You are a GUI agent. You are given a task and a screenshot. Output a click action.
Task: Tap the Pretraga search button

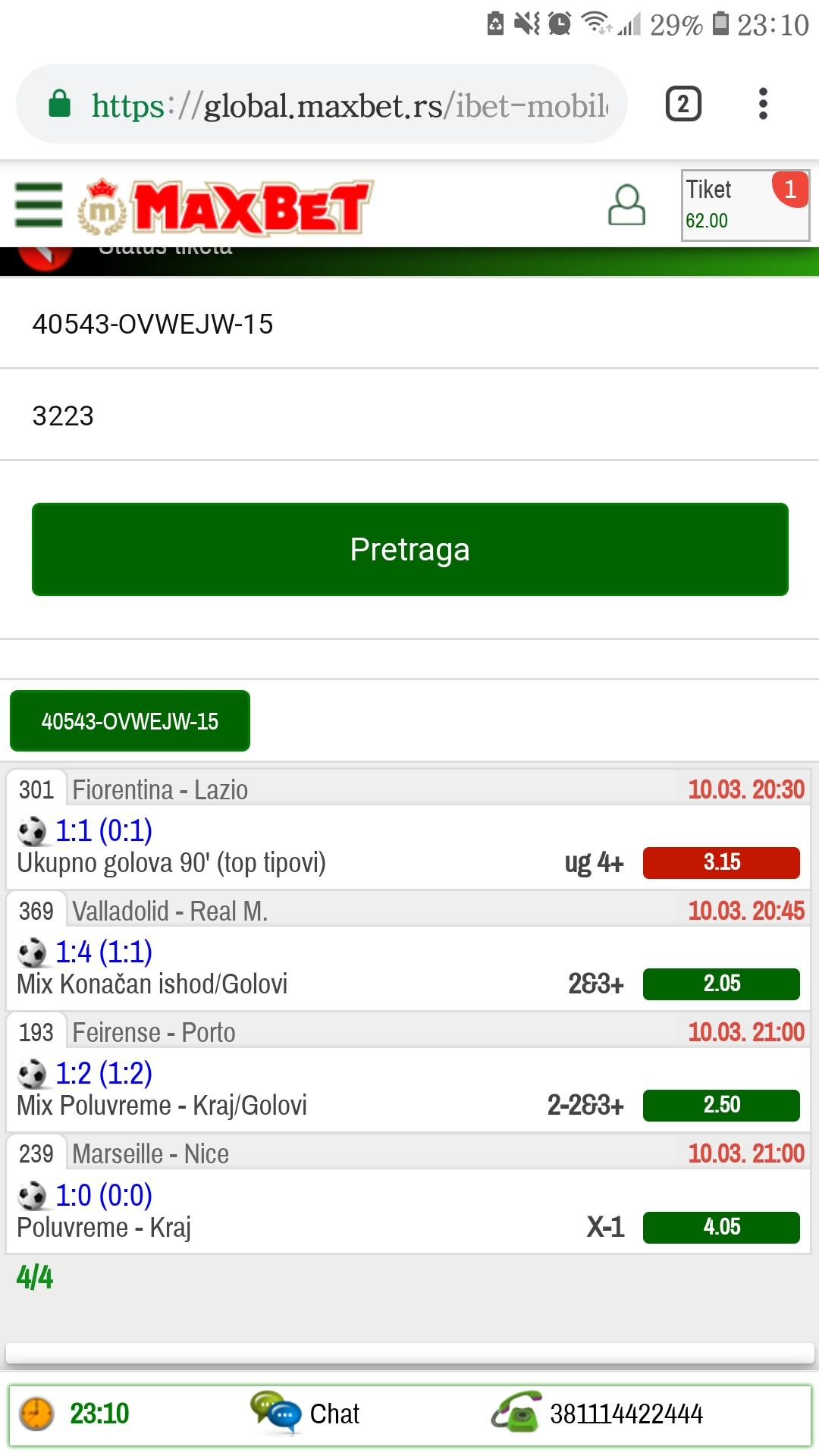[409, 549]
